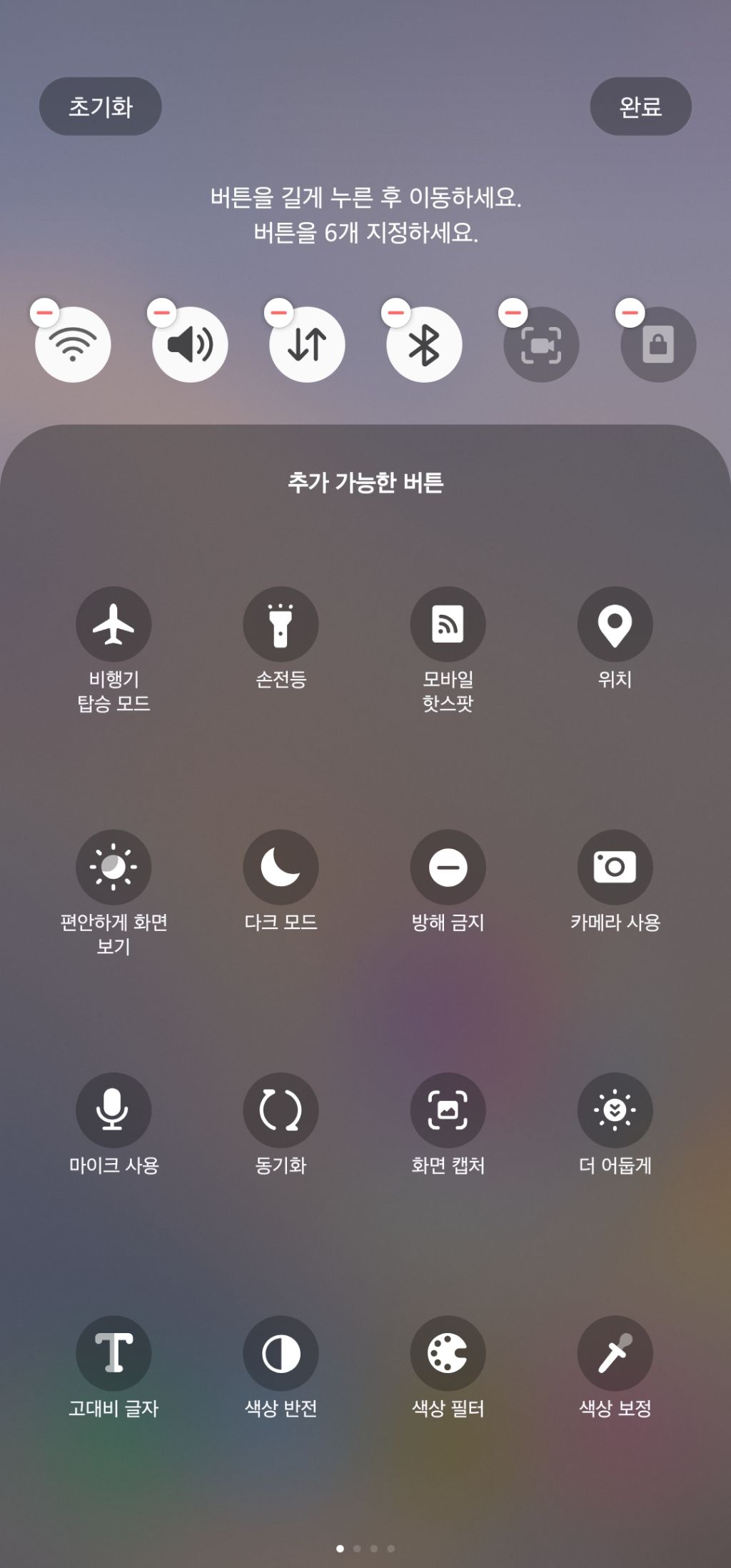
Task: Add the 동기화 sync button
Action: (281, 1110)
